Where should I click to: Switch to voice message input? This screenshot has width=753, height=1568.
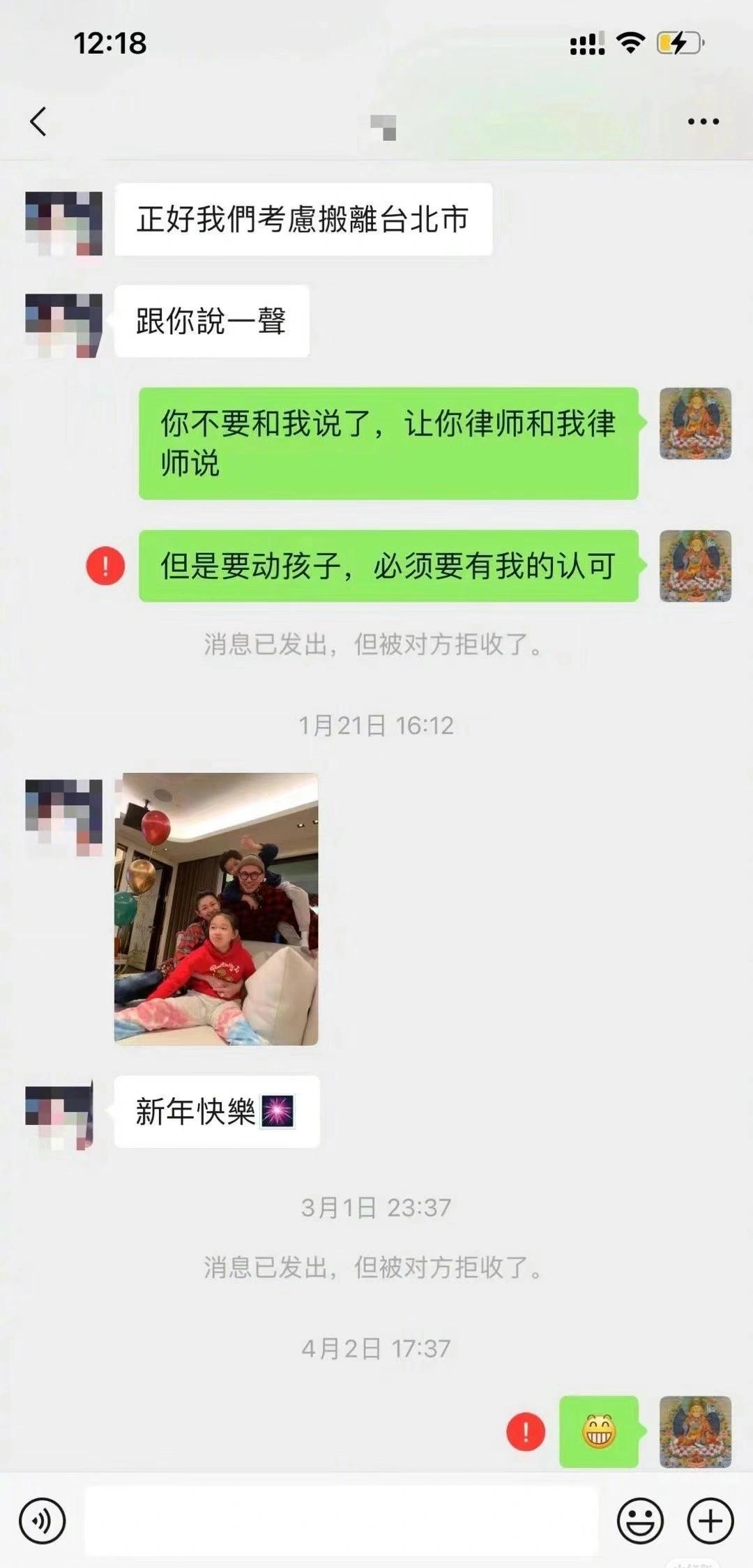click(43, 1521)
